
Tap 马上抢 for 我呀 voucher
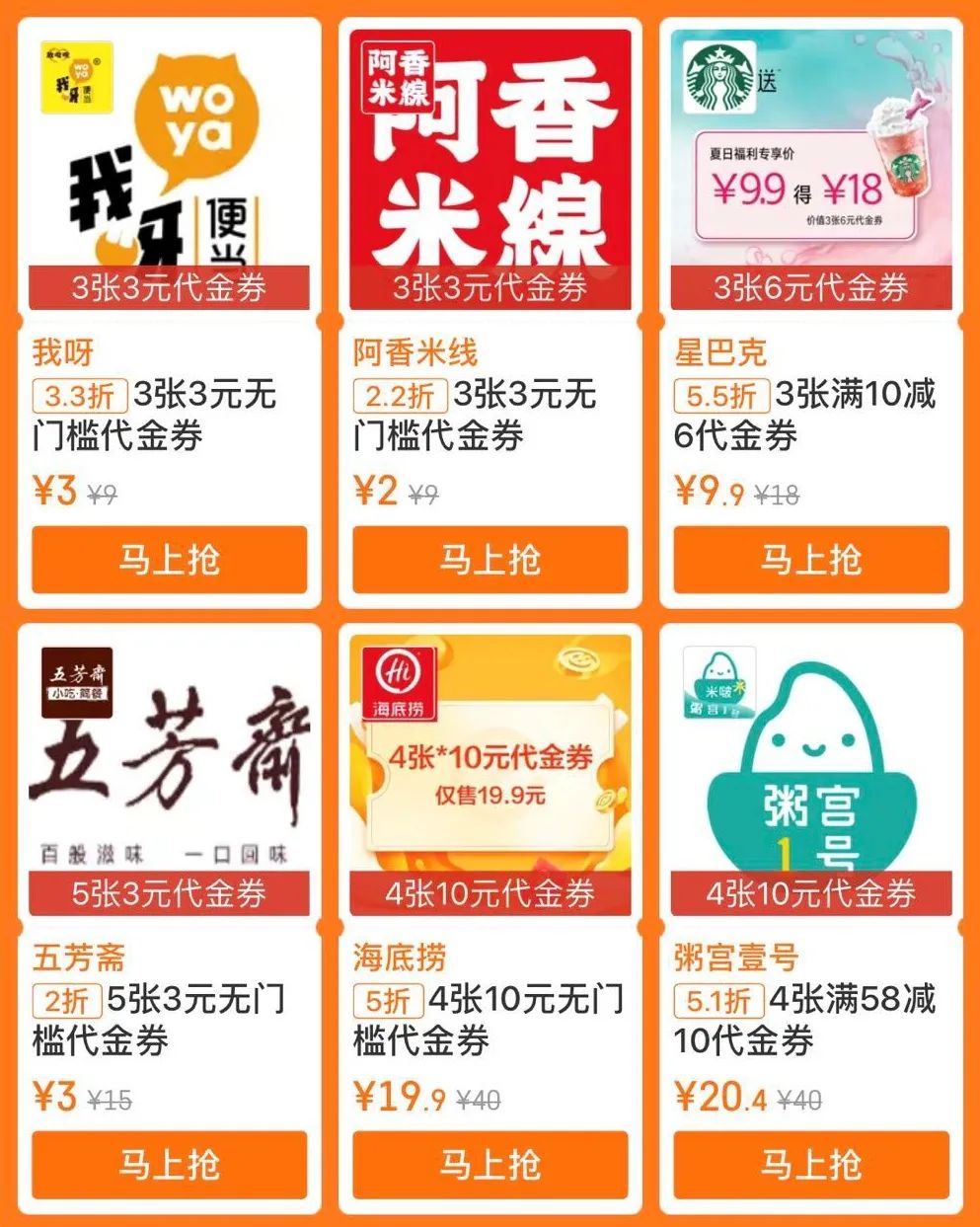(x=169, y=560)
